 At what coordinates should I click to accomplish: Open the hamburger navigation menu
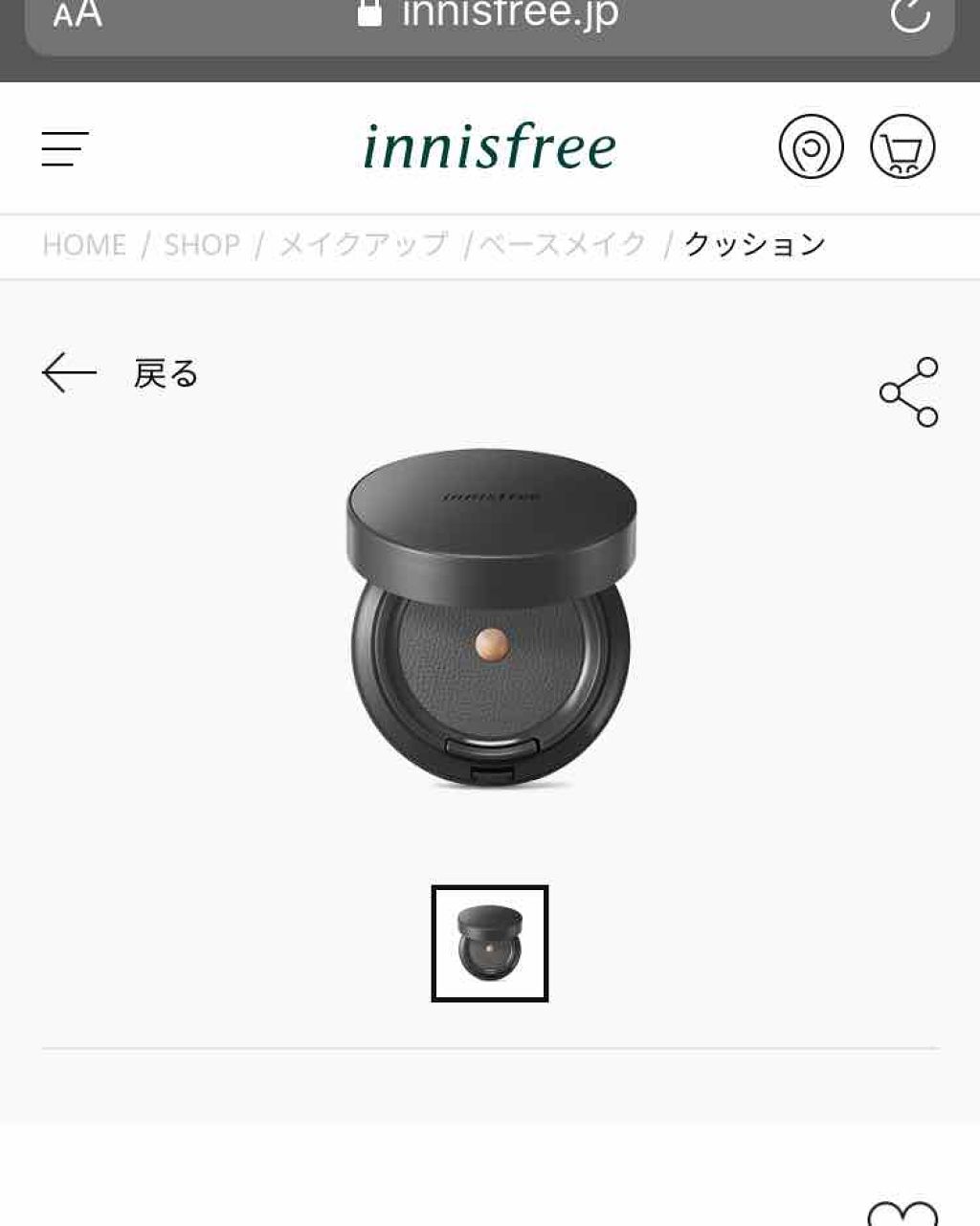(63, 149)
